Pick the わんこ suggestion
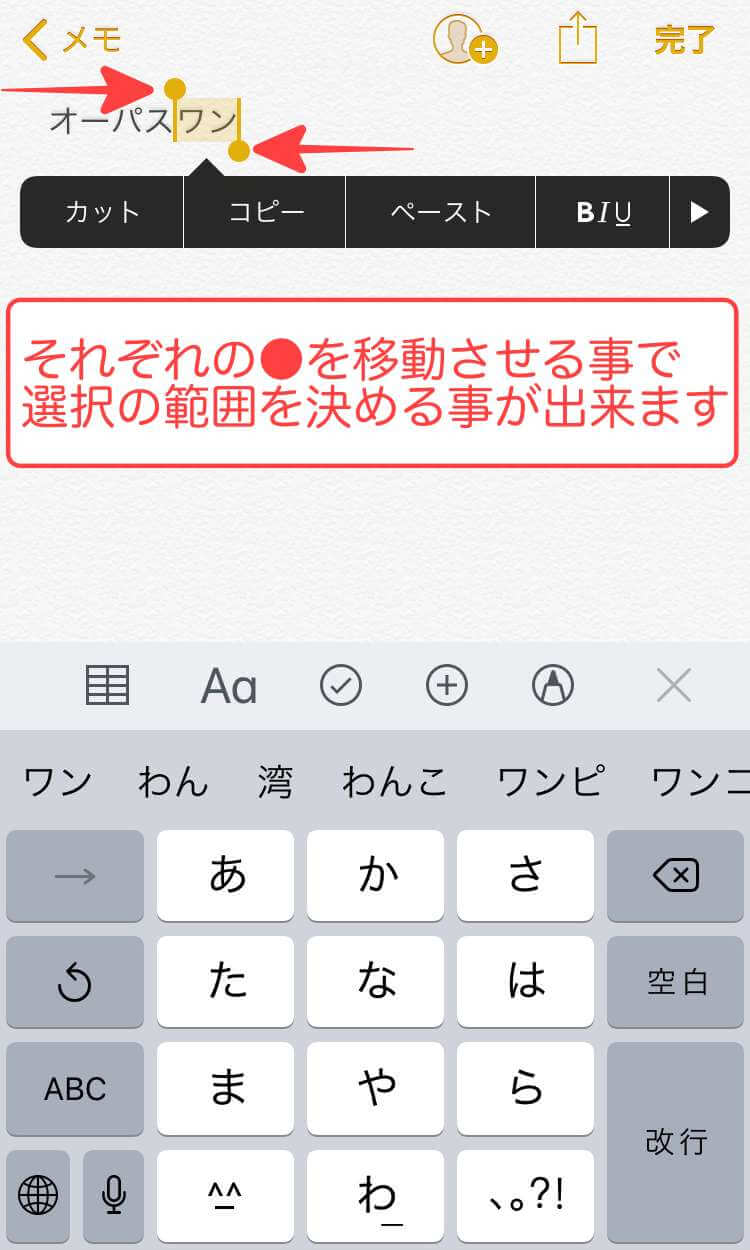Viewport: 750px width, 1250px height. (395, 781)
